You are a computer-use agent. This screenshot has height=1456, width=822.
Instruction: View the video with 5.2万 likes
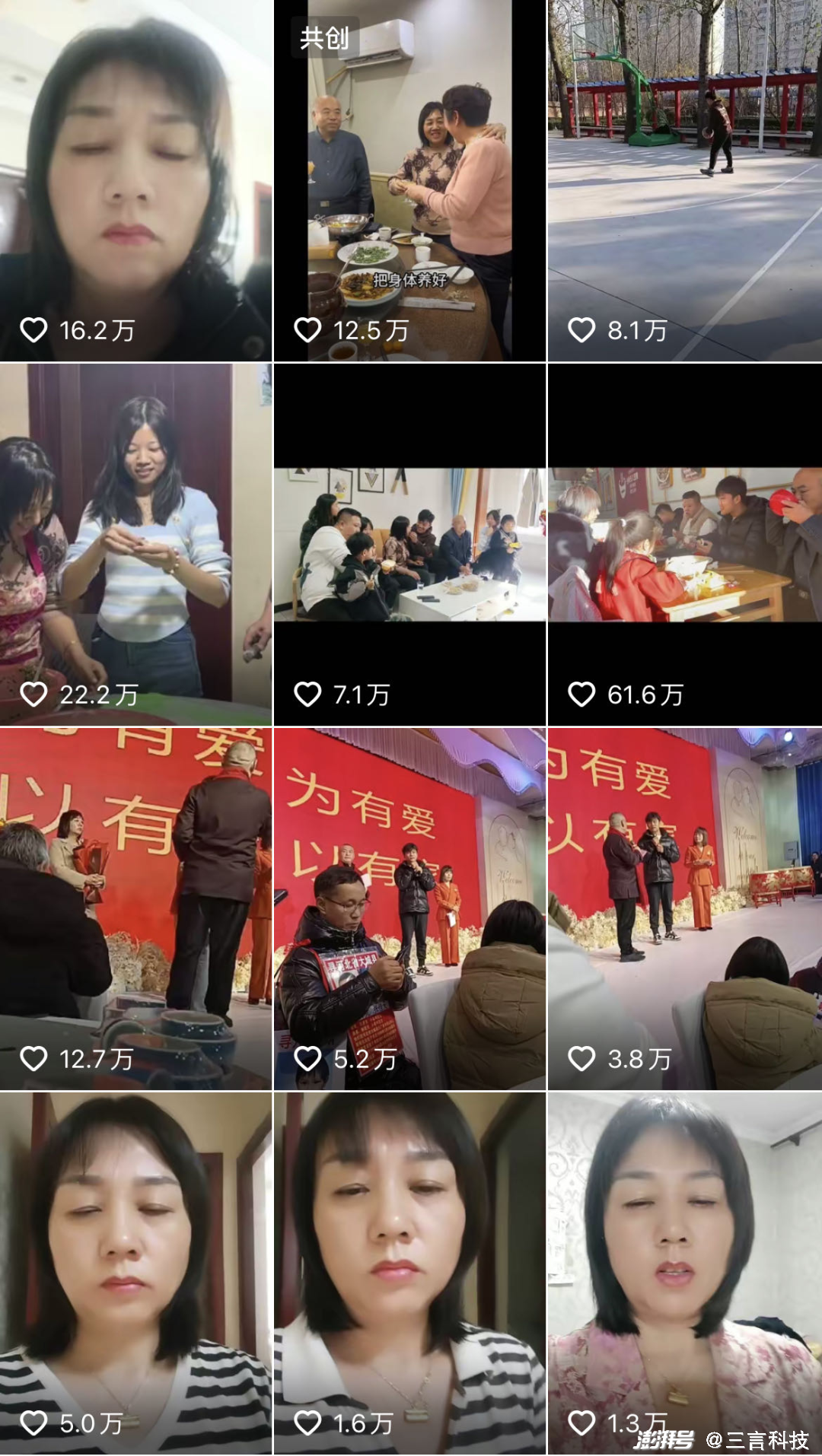pos(409,908)
